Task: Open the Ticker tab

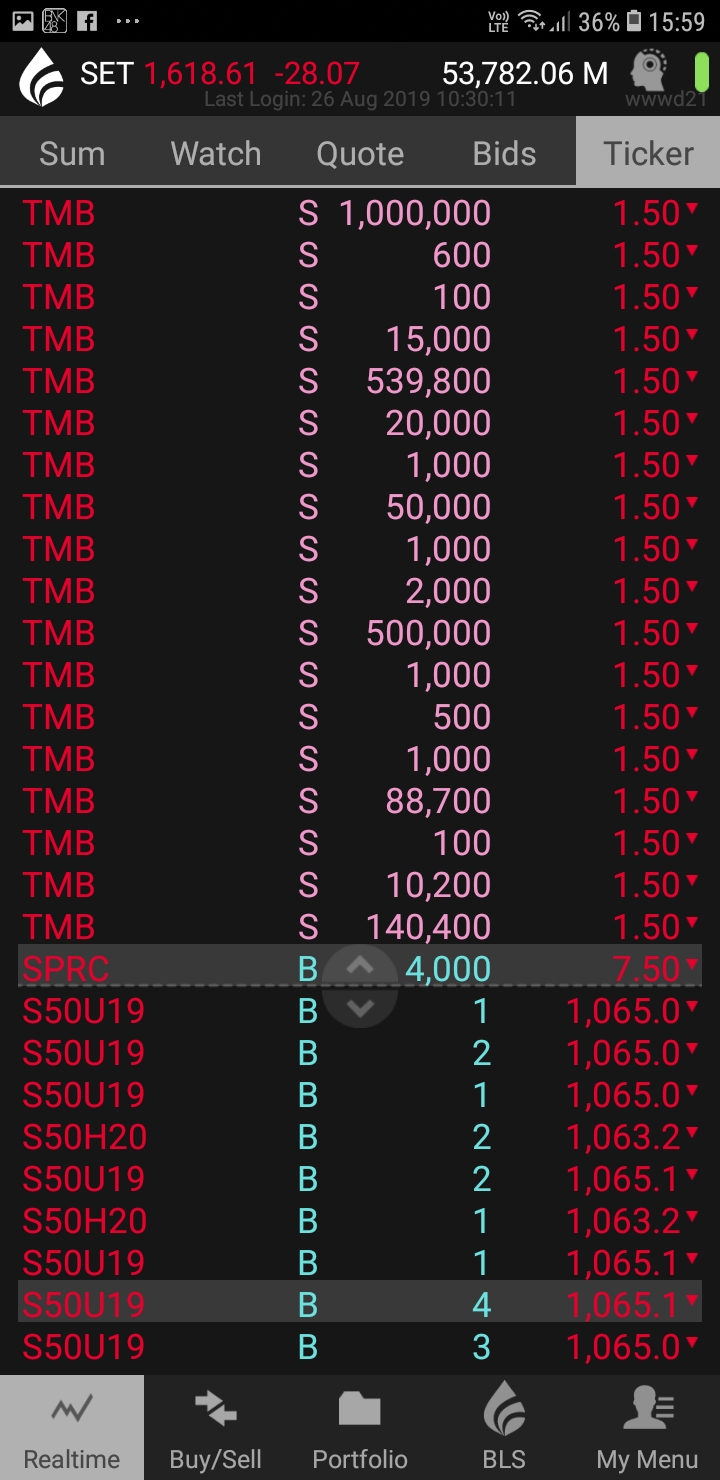Action: (x=648, y=153)
